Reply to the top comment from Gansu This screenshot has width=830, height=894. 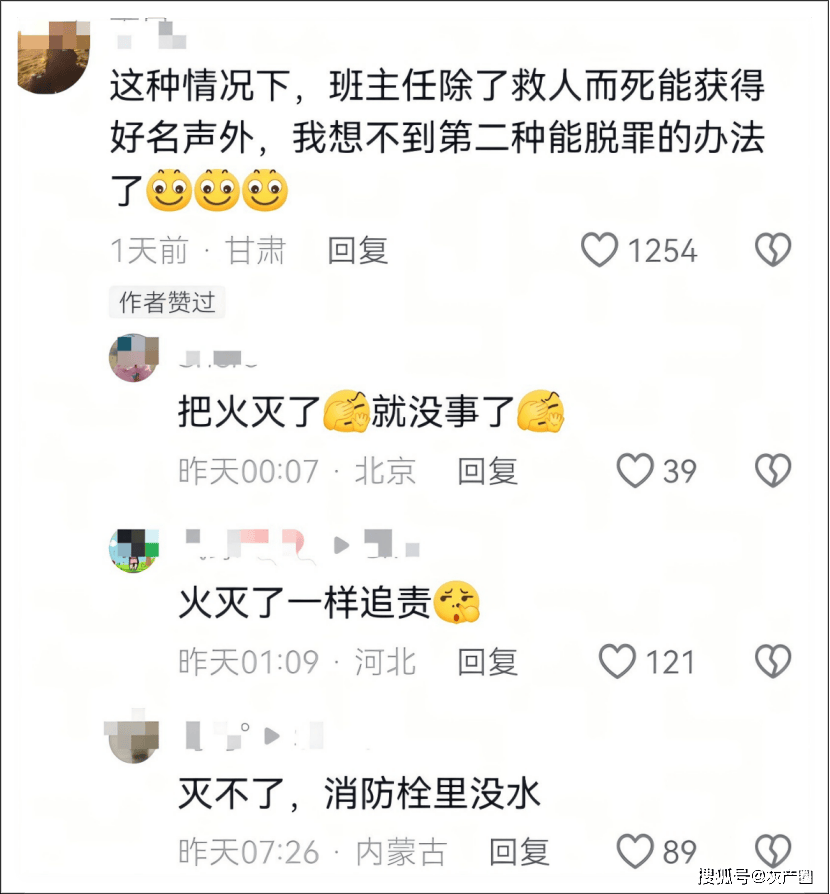click(357, 250)
